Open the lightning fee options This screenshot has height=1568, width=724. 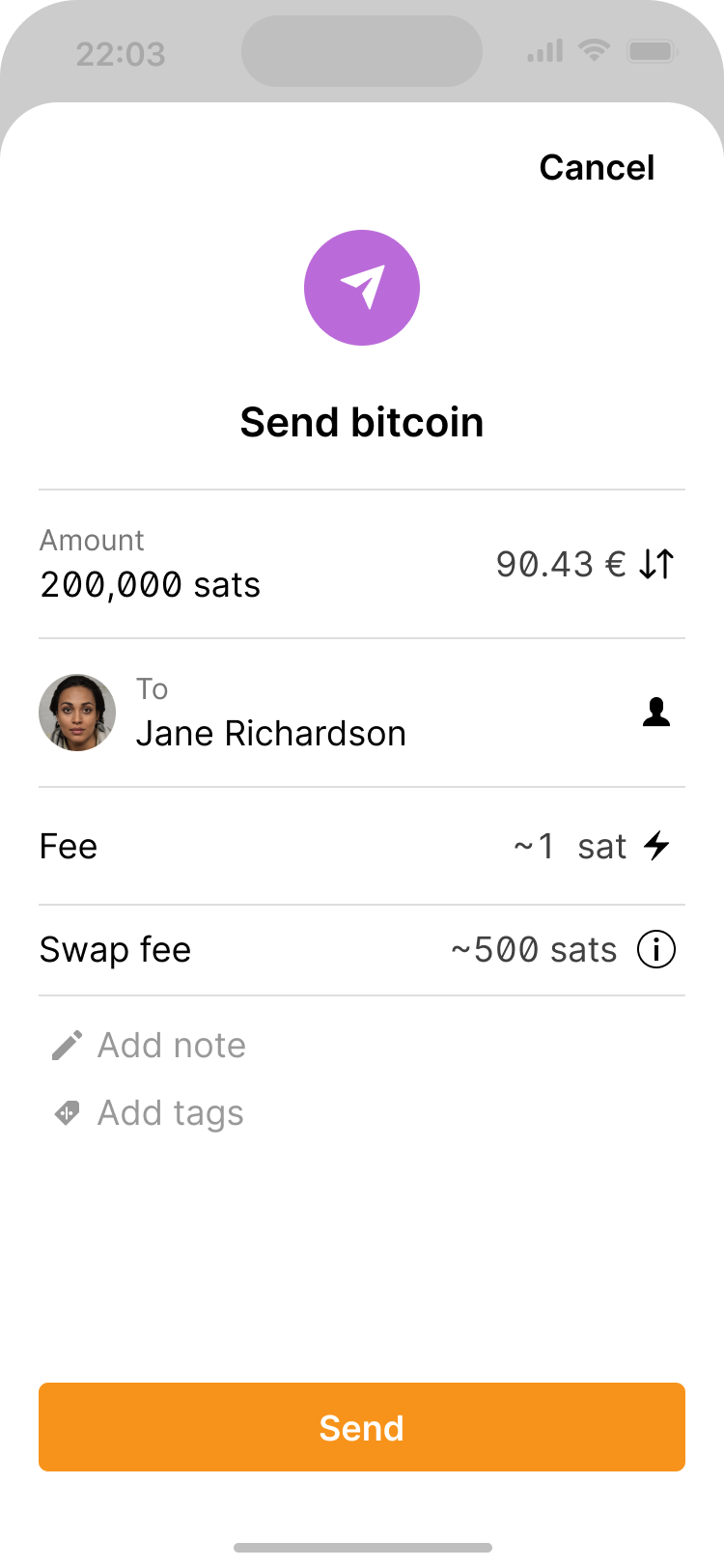[656, 847]
